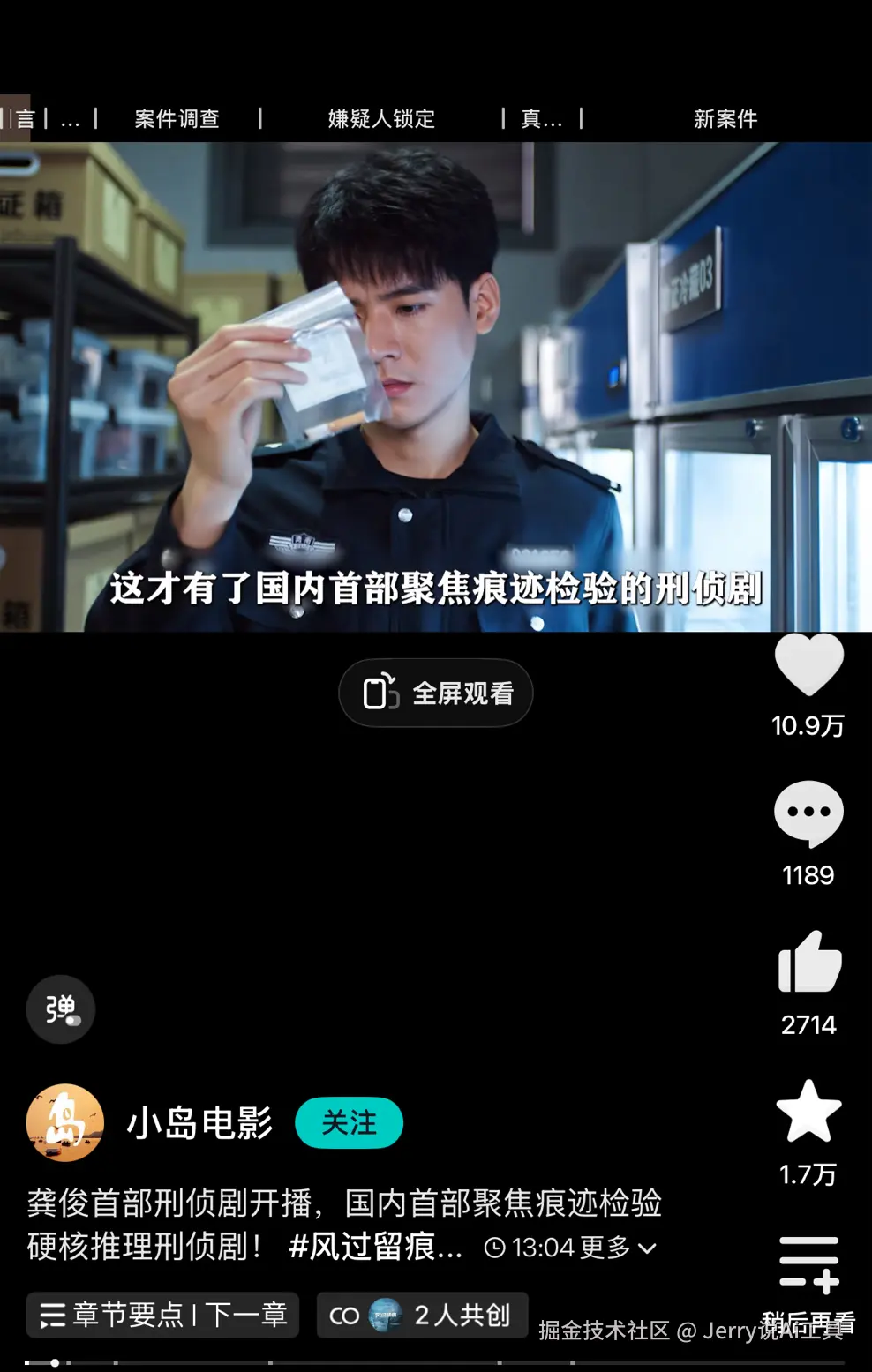This screenshot has width=872, height=1372.
Task: Jump to the 案件调查 chapter
Action: pos(177,119)
